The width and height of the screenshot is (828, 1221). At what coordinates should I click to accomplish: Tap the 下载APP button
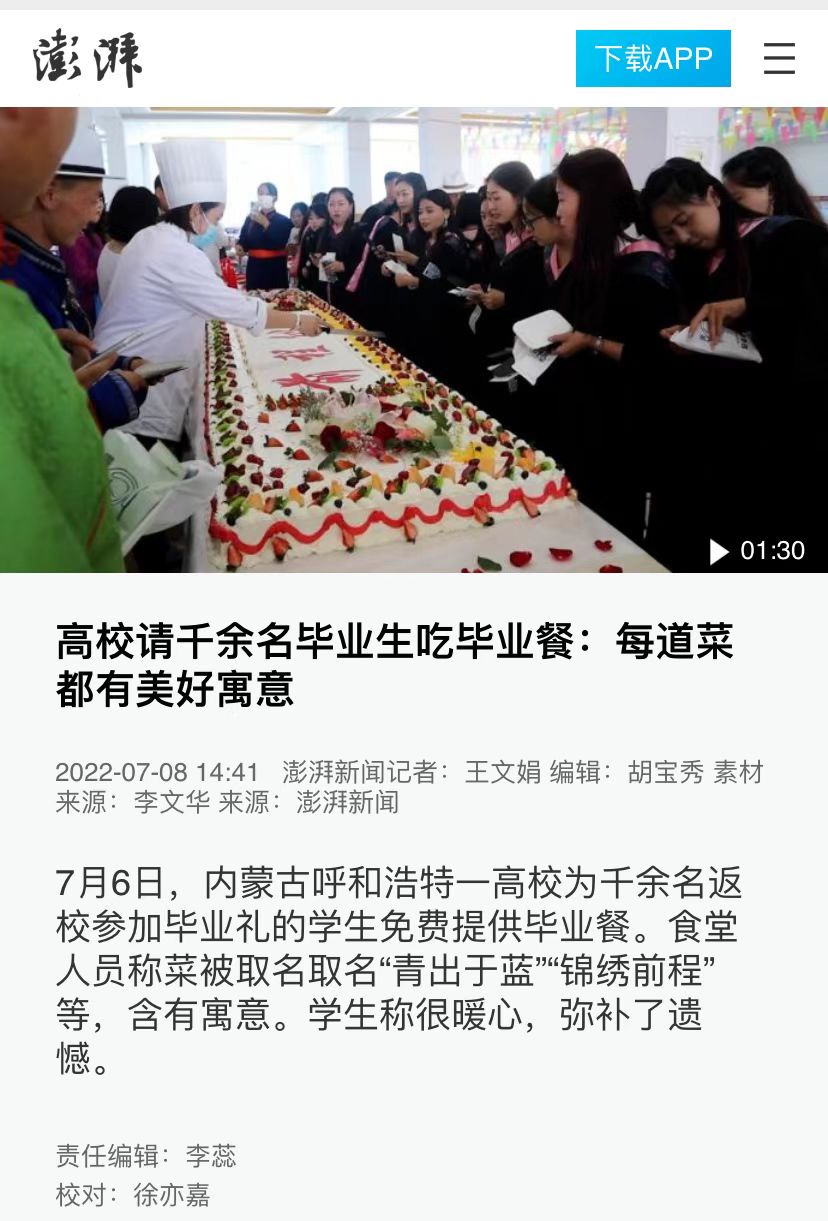653,59
